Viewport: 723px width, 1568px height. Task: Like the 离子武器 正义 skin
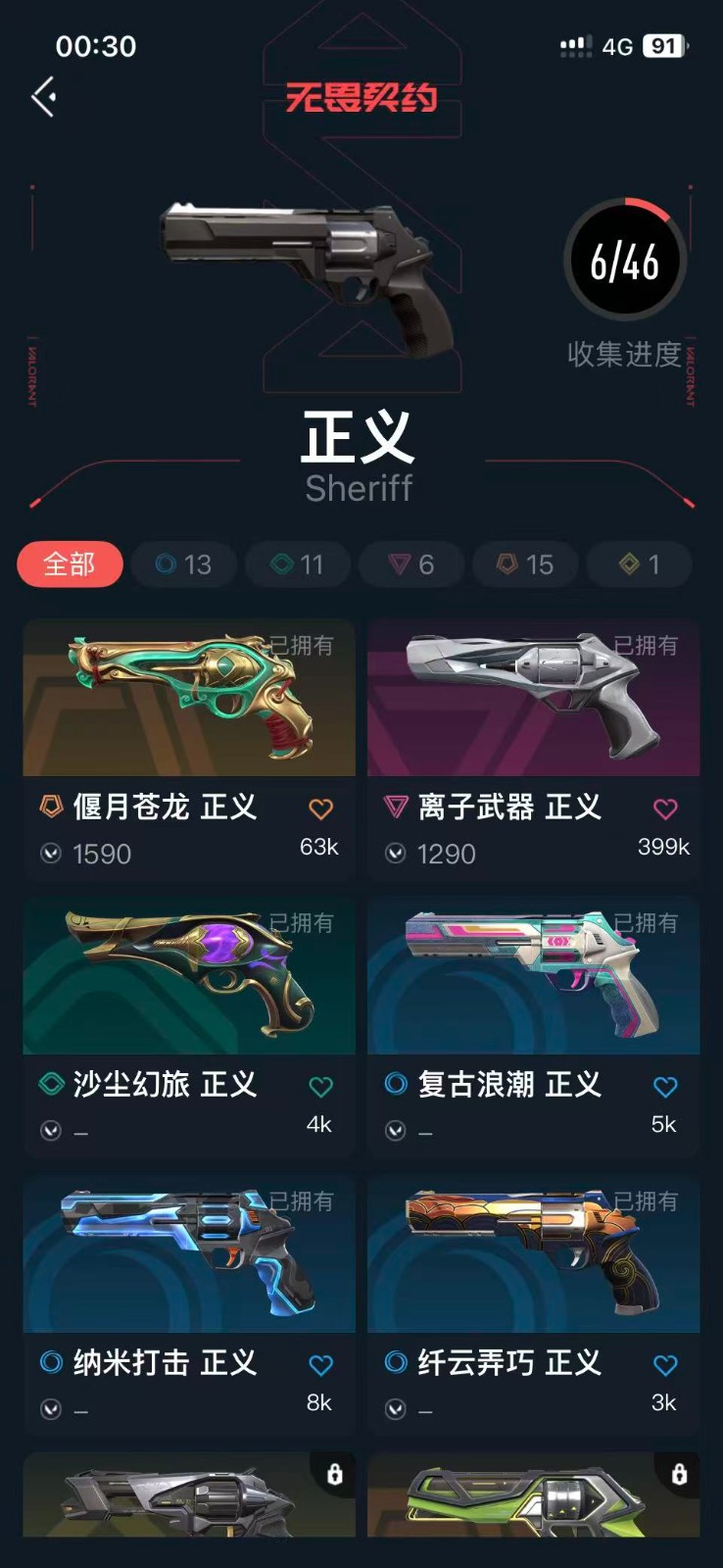point(665,809)
